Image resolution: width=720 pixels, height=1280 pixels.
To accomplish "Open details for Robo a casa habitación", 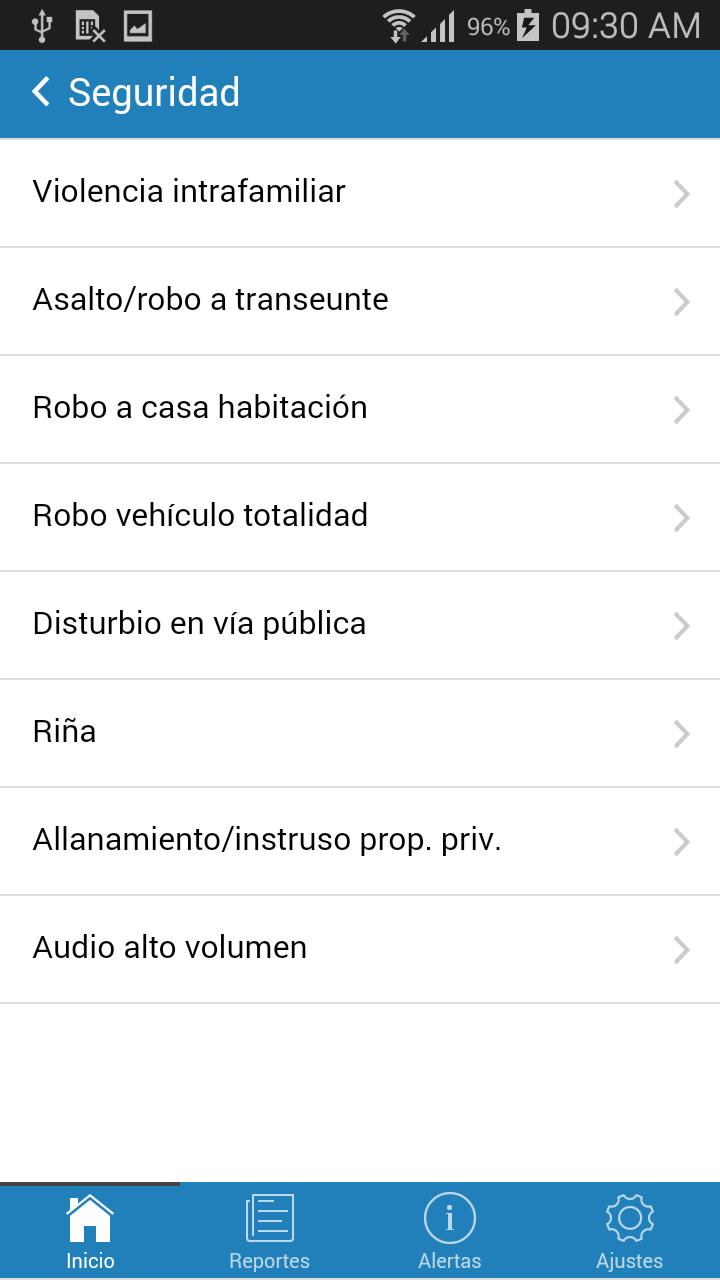I will pyautogui.click(x=360, y=409).
